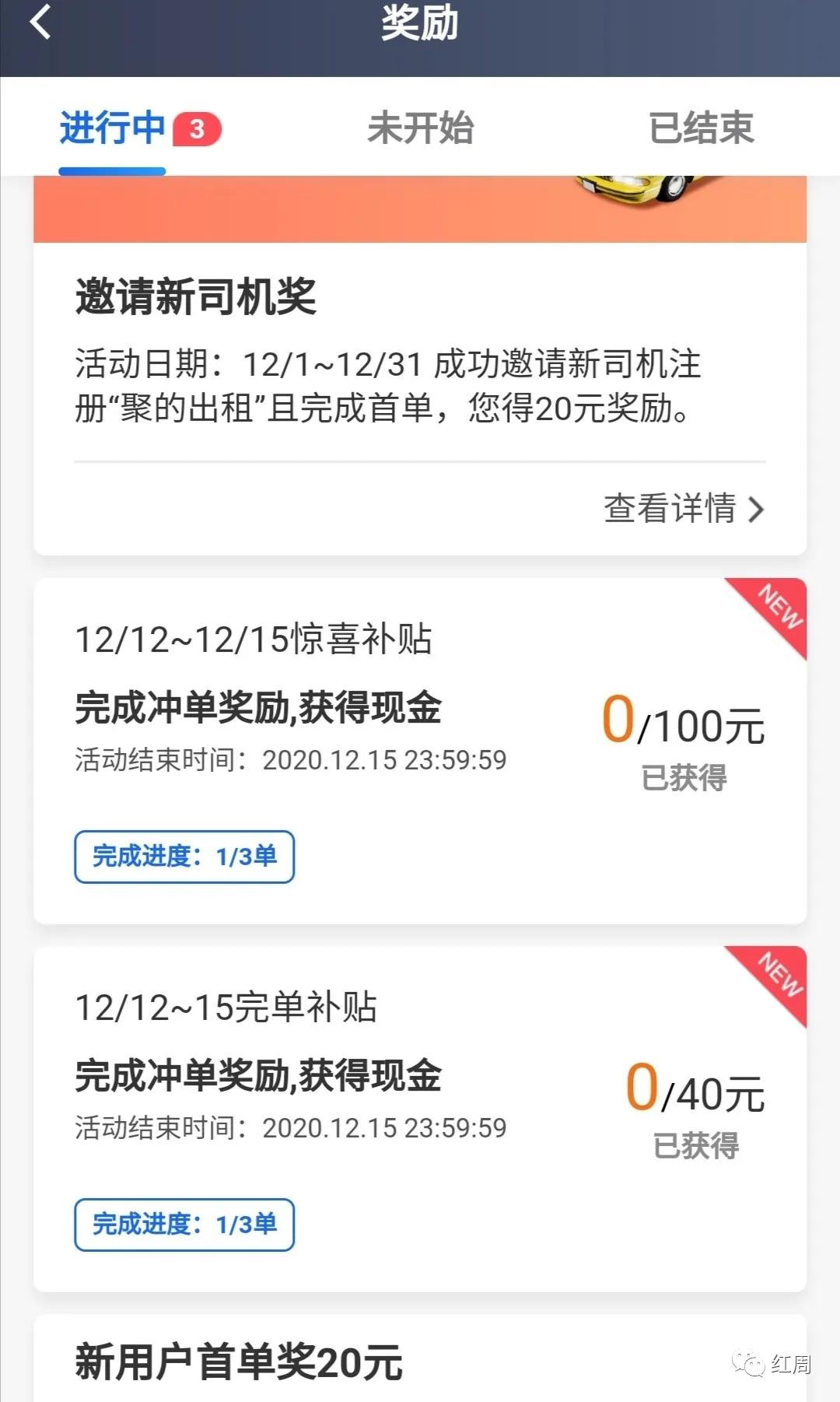This screenshot has height=1402, width=840.
Task: Tap 完成进度 1/3单 on 惊喜补贴 card
Action: (184, 856)
